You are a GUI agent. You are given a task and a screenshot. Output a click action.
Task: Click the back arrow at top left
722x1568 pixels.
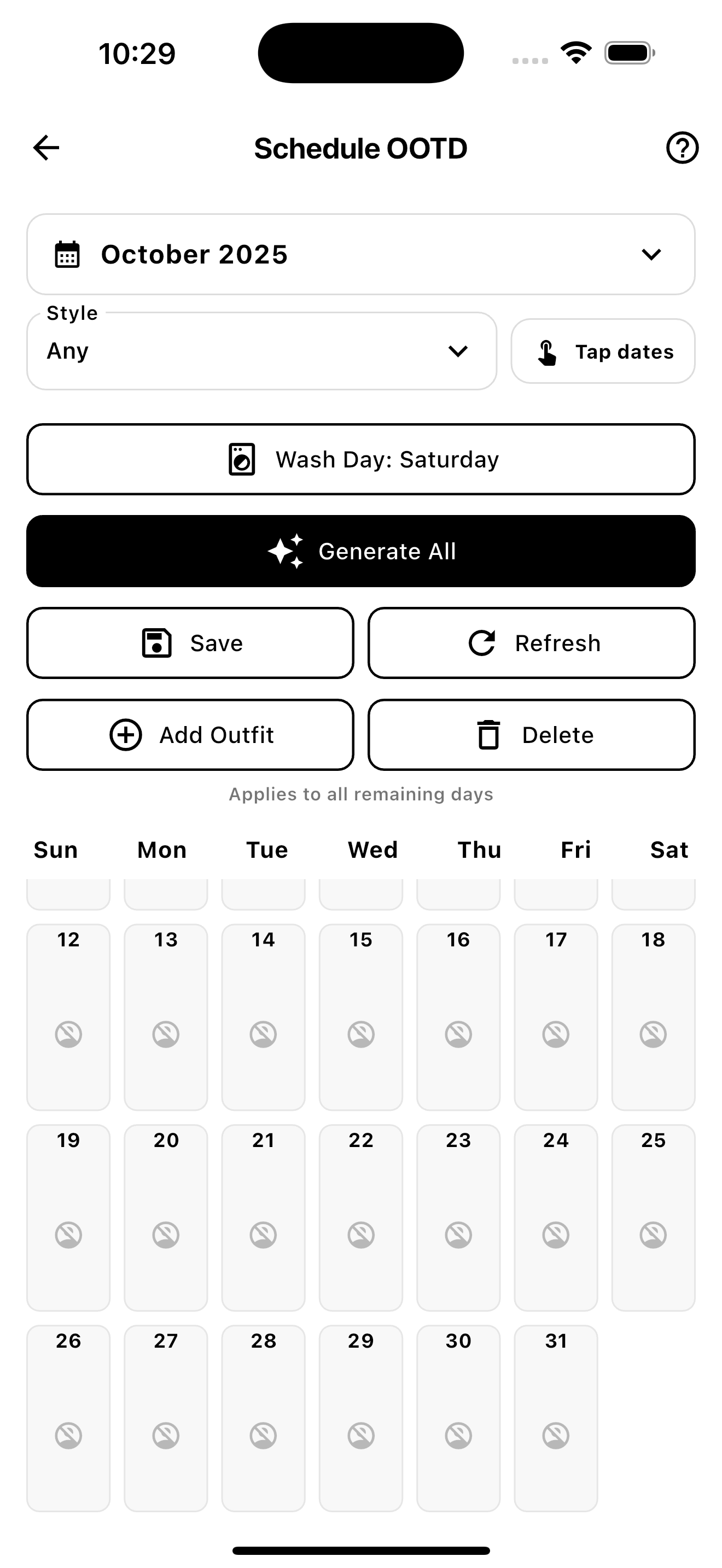[45, 147]
